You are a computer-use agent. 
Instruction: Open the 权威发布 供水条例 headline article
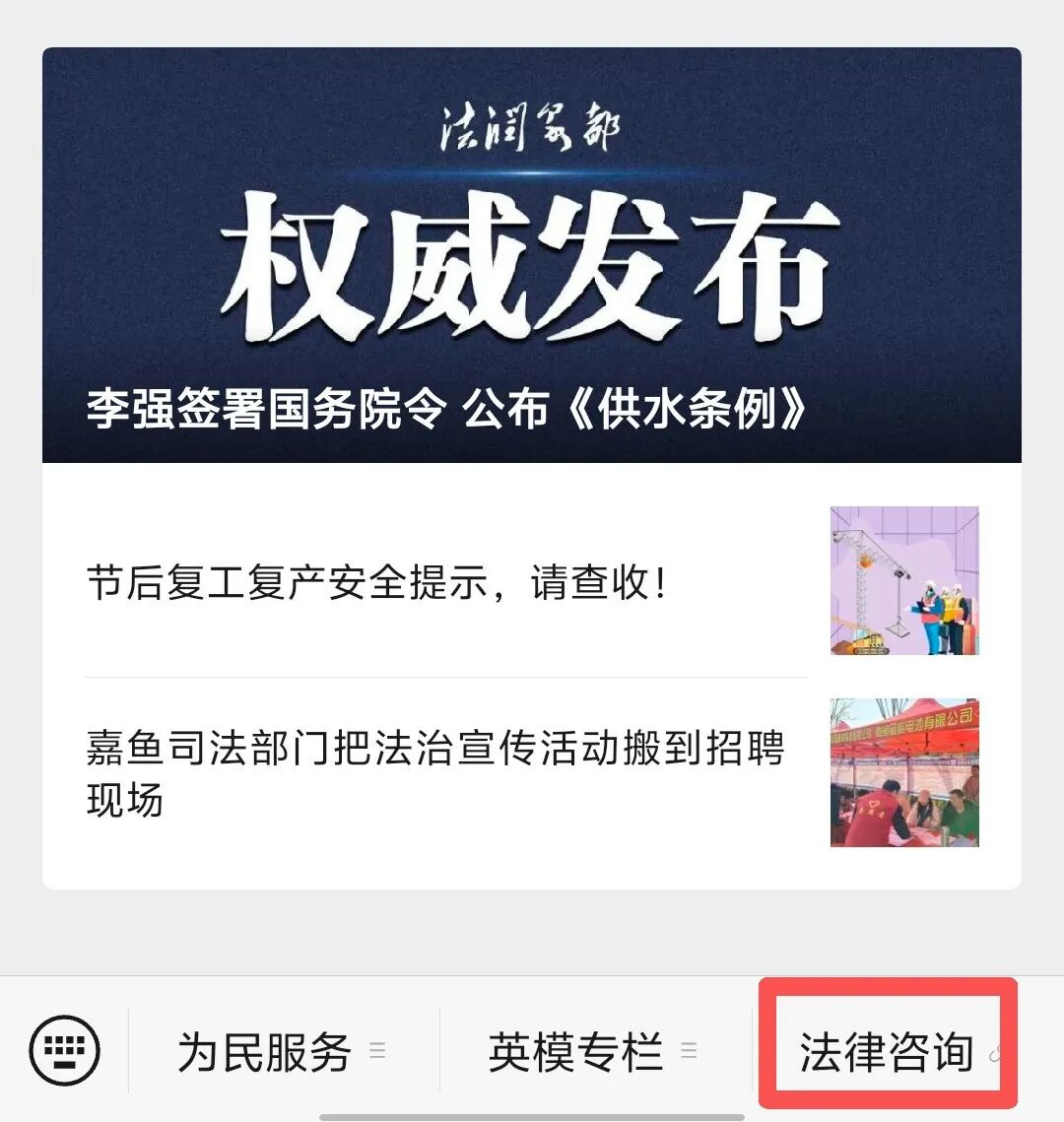coord(532,256)
